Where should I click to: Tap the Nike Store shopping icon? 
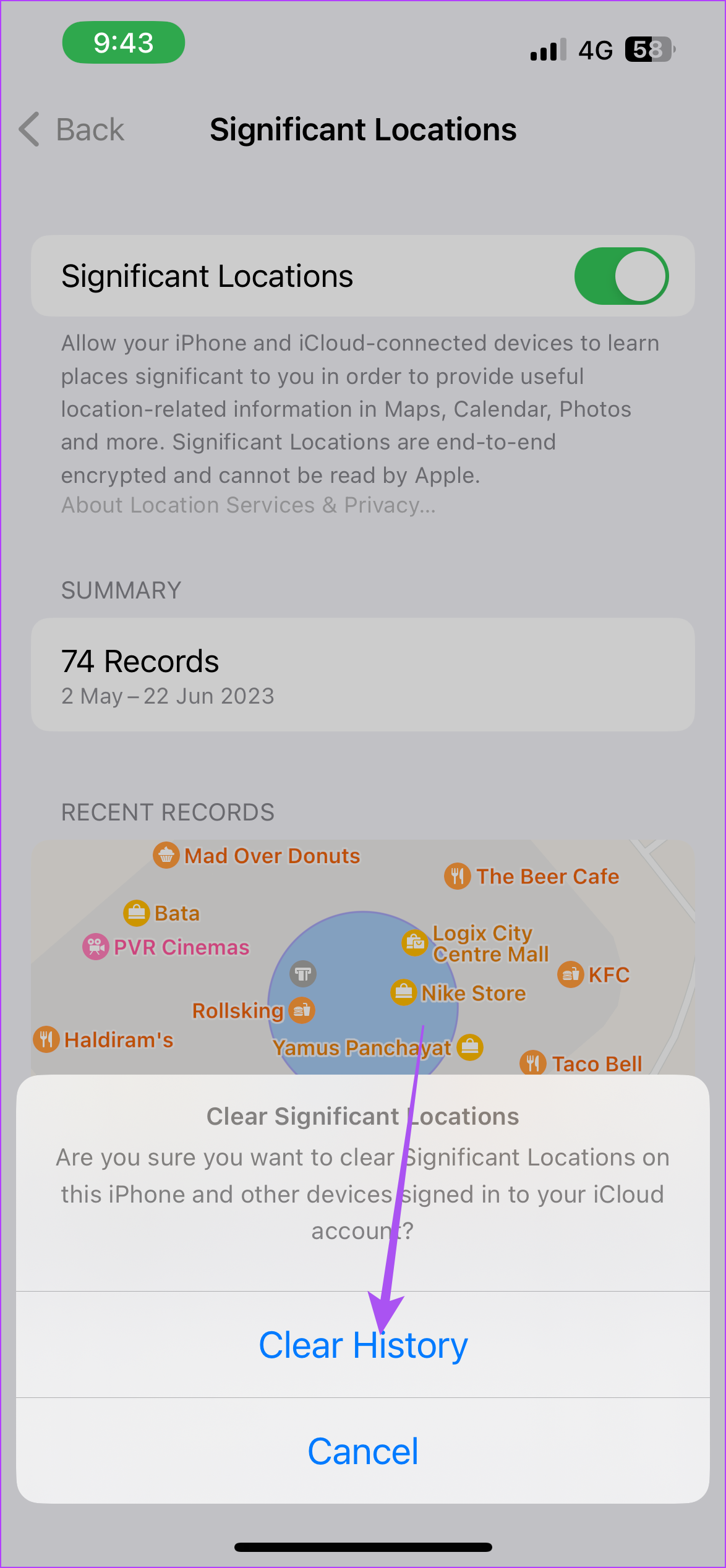403,992
